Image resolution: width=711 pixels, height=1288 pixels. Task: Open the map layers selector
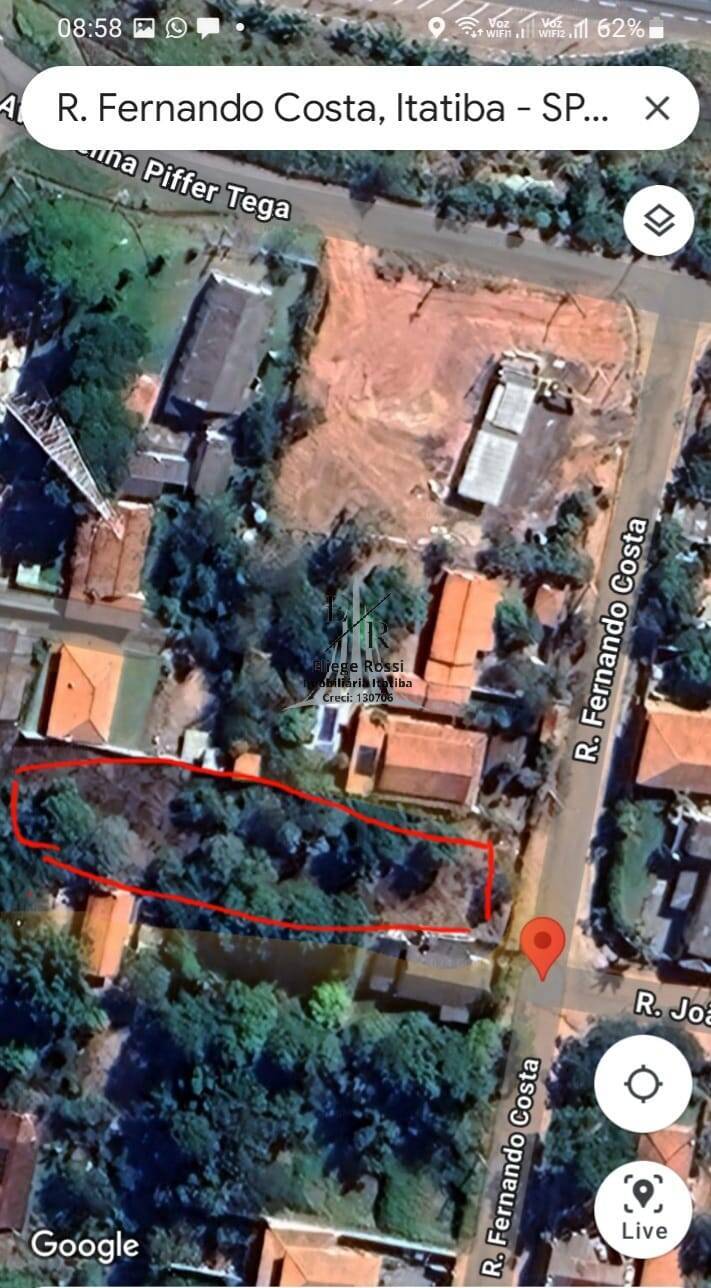658,221
